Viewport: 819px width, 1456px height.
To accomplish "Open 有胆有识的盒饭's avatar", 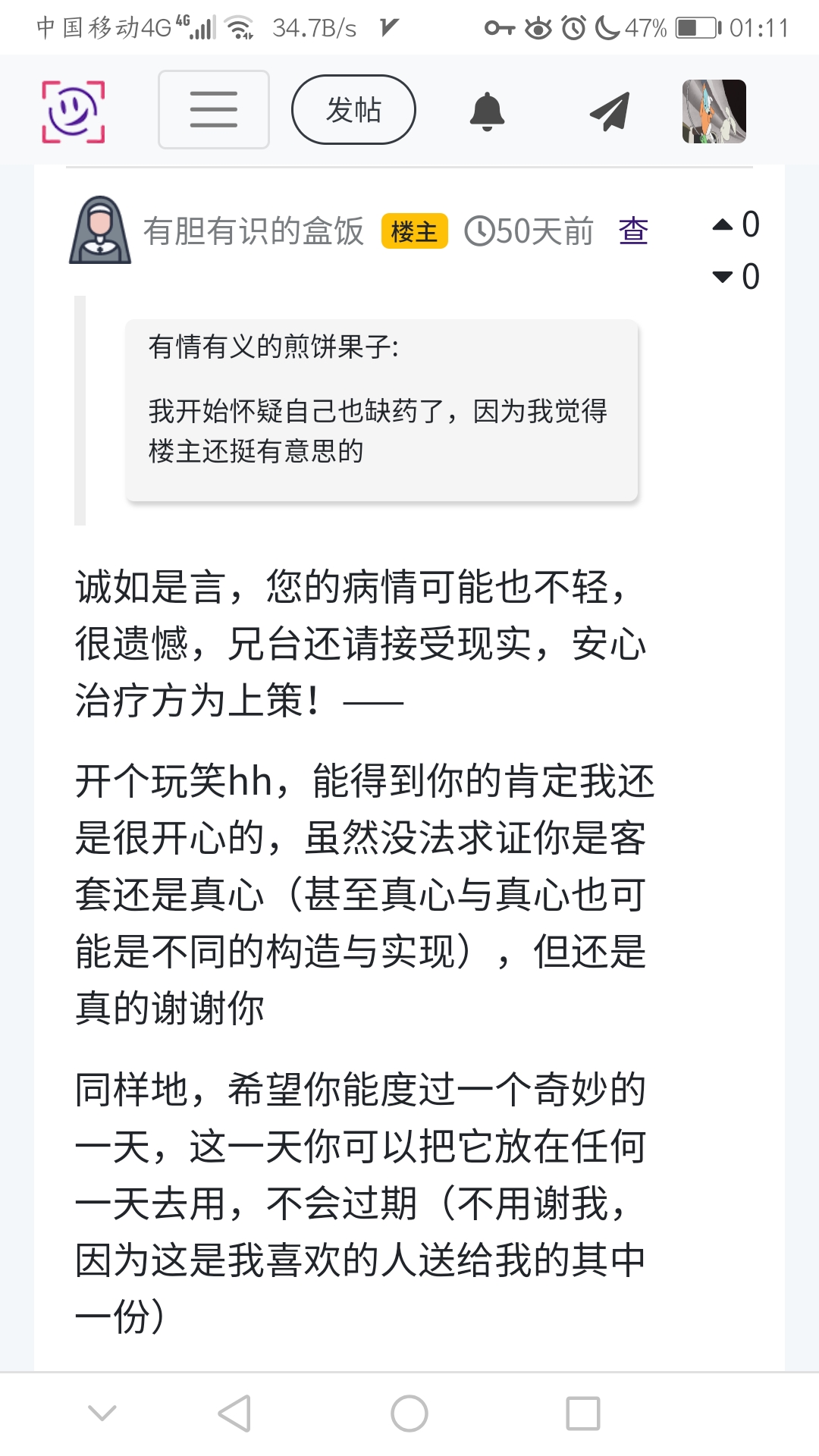I will (100, 230).
